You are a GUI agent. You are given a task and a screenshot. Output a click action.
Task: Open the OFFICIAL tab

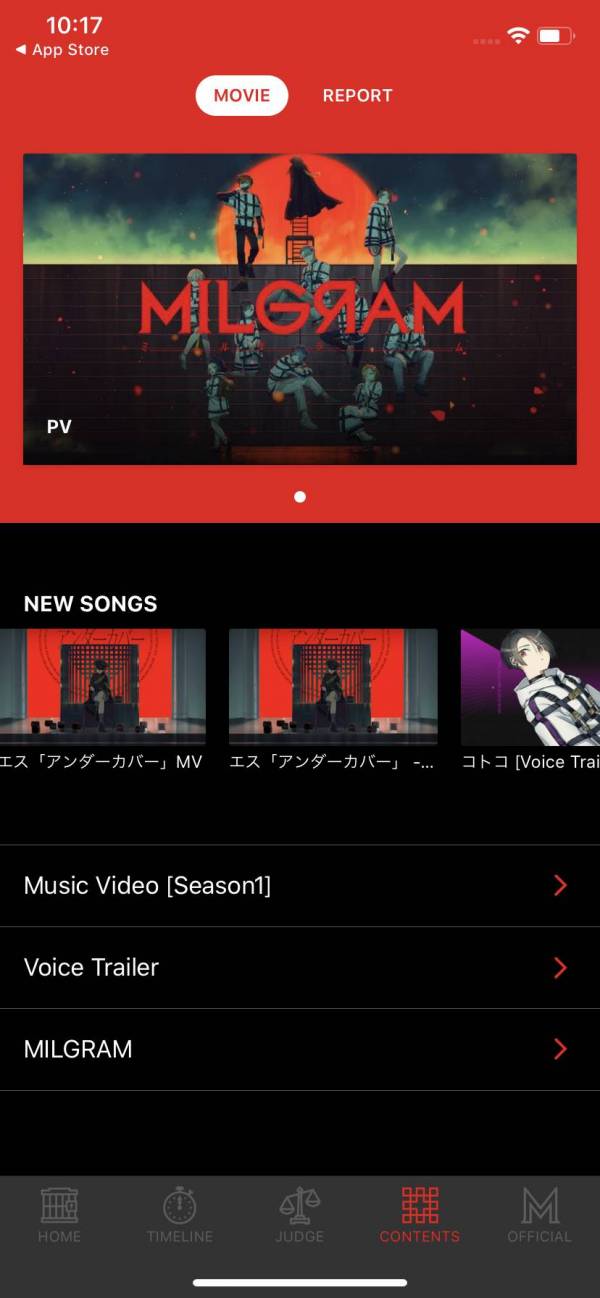(540, 1215)
